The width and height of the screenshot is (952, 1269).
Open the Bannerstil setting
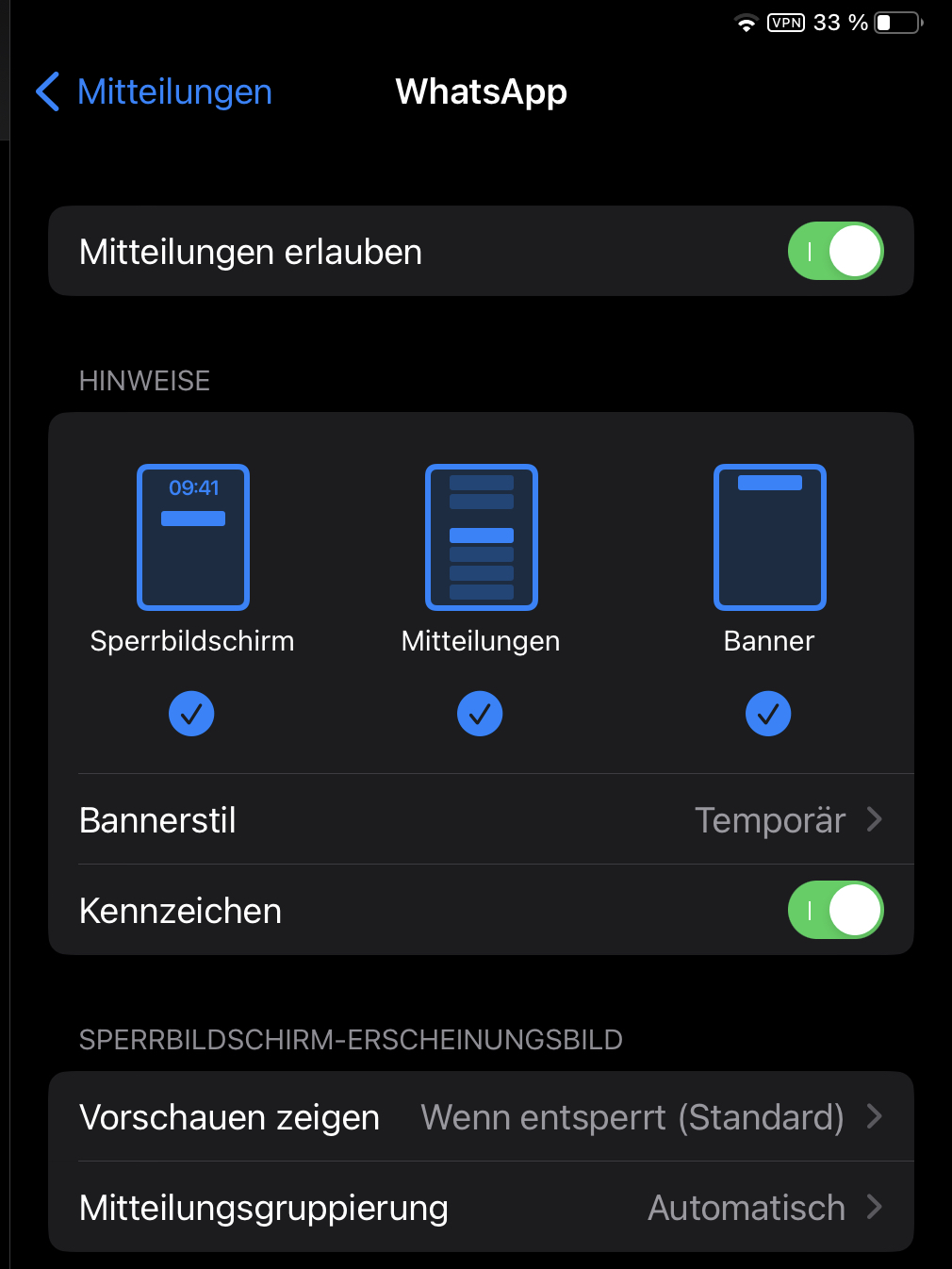click(481, 819)
